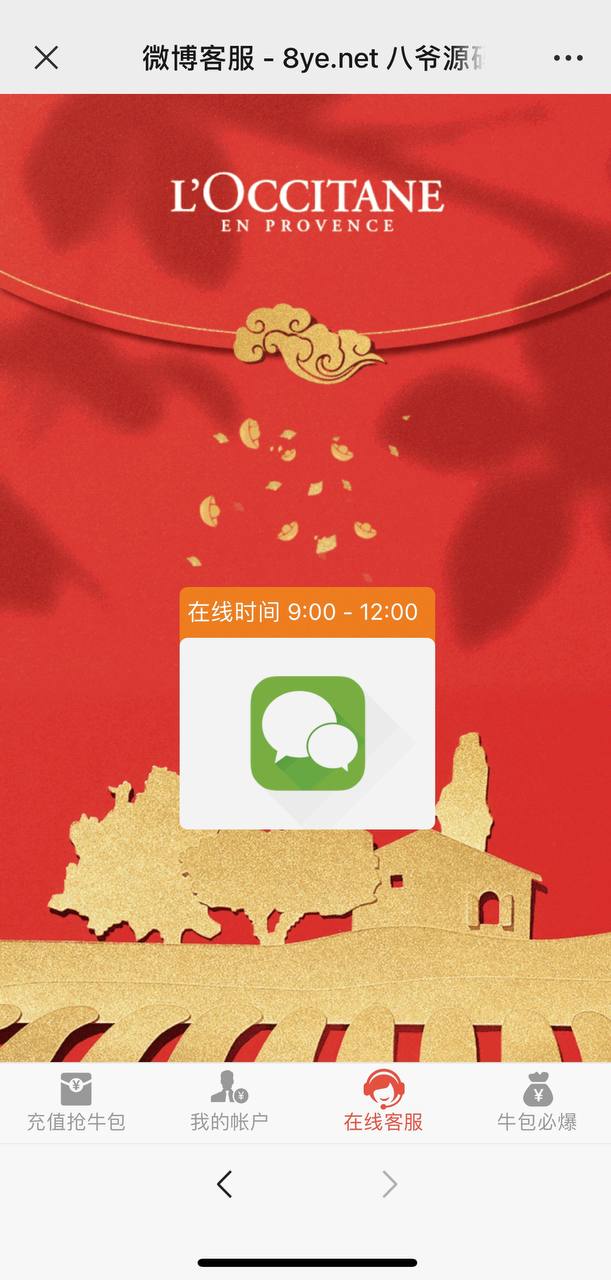The height and width of the screenshot is (1280, 611).
Task: Go to the 牛包必爆 tab
Action: (537, 1101)
